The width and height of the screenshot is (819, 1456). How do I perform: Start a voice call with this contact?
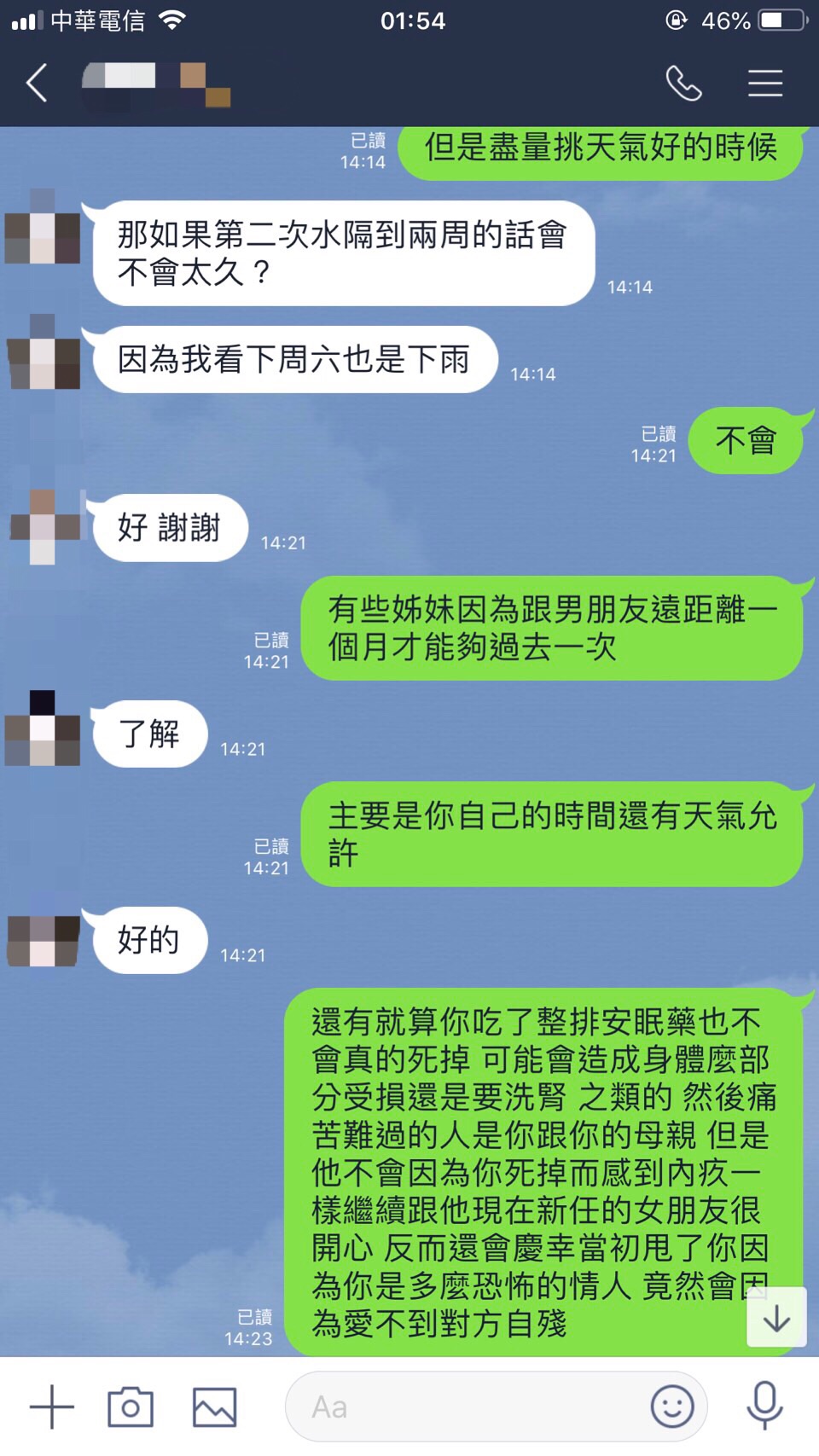pos(683,84)
